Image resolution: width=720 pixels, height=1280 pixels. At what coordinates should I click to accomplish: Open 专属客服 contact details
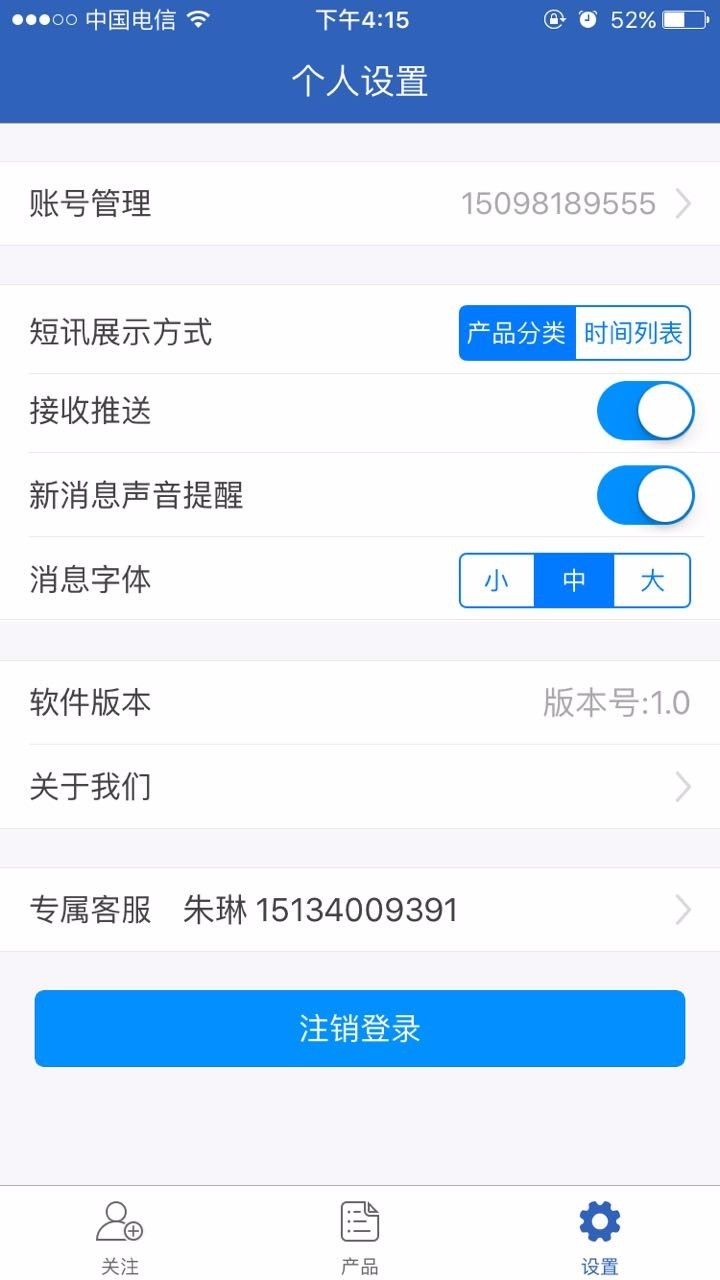[683, 910]
